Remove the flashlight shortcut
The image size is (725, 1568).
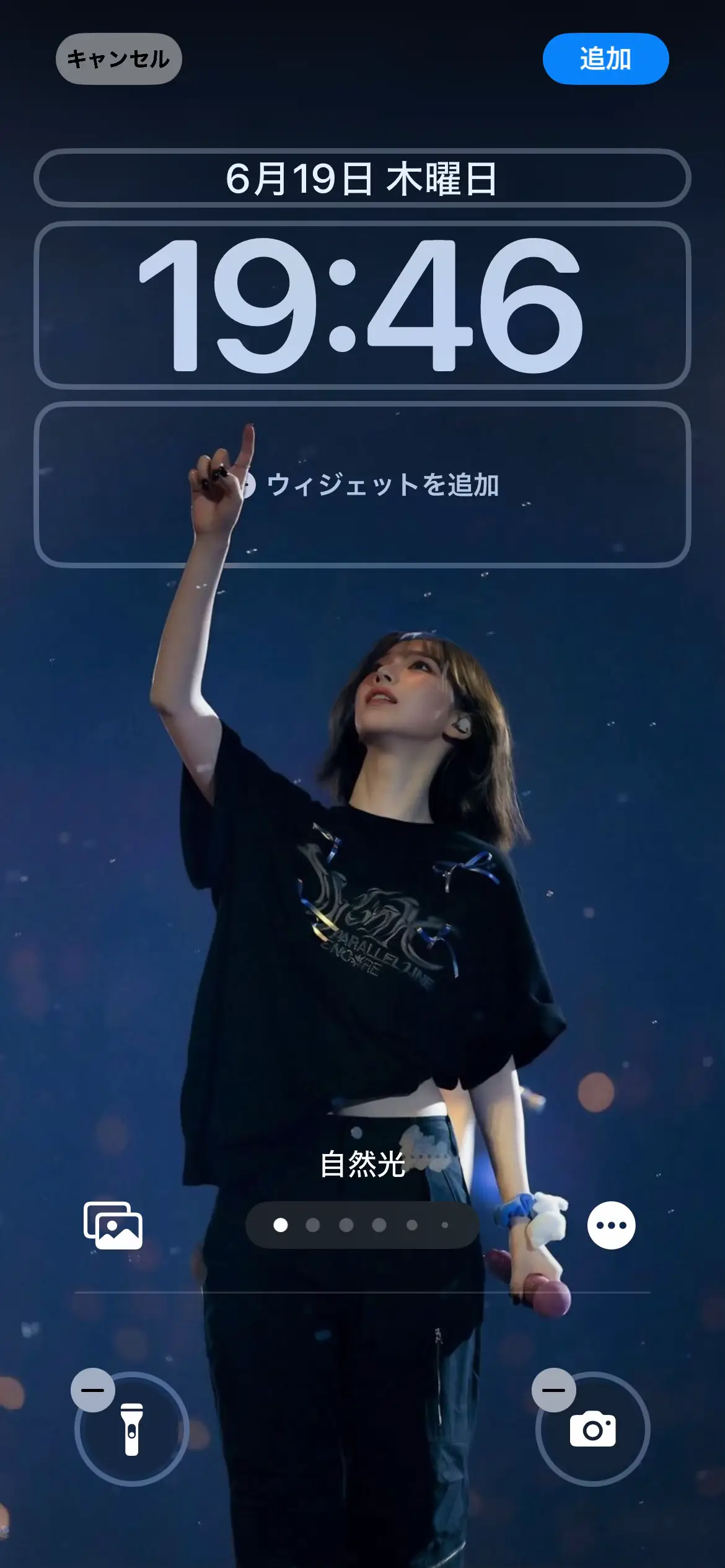[x=93, y=1390]
